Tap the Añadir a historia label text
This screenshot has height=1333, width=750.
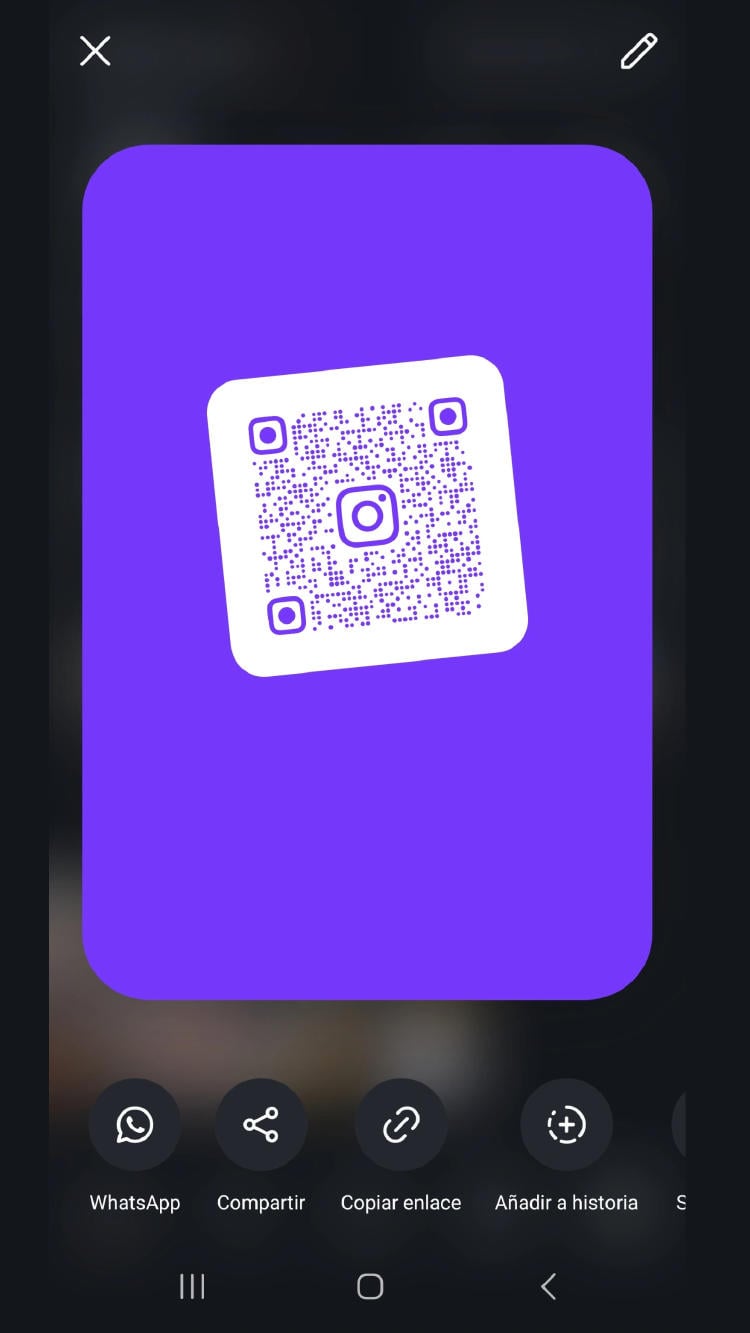pos(566,1202)
